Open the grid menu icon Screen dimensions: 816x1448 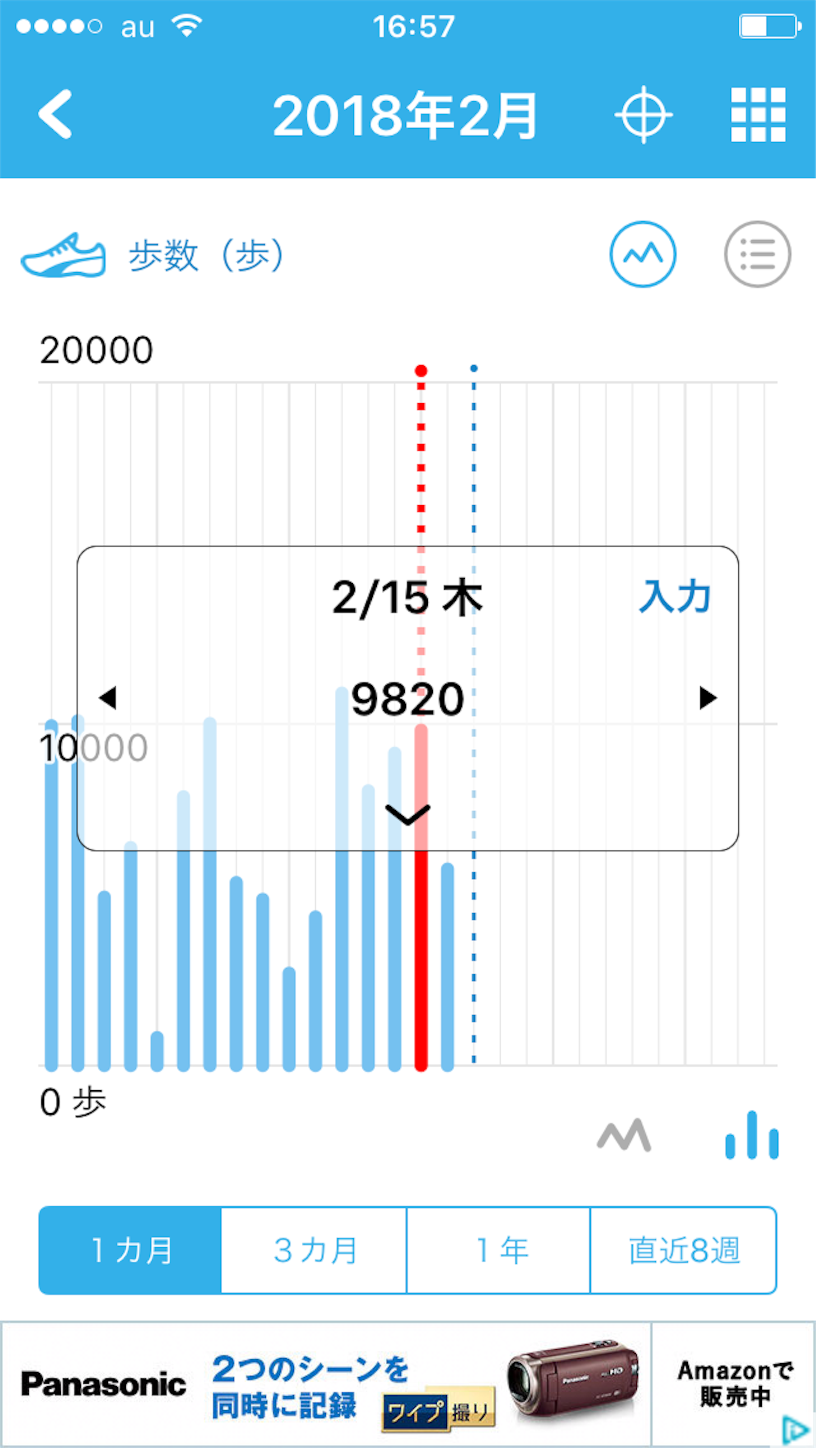coord(758,116)
